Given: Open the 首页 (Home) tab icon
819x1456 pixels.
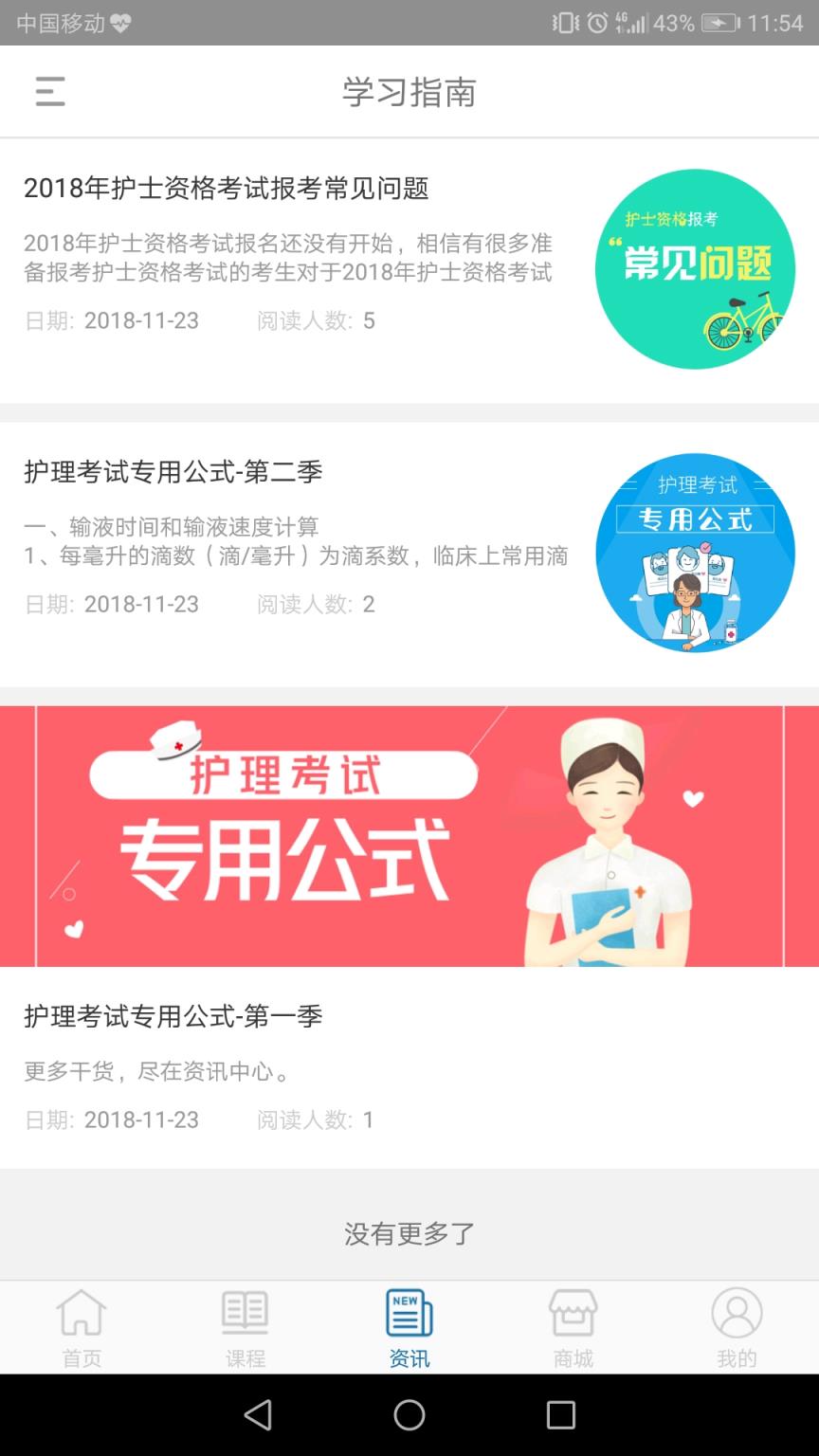Looking at the screenshot, I should [x=81, y=1314].
